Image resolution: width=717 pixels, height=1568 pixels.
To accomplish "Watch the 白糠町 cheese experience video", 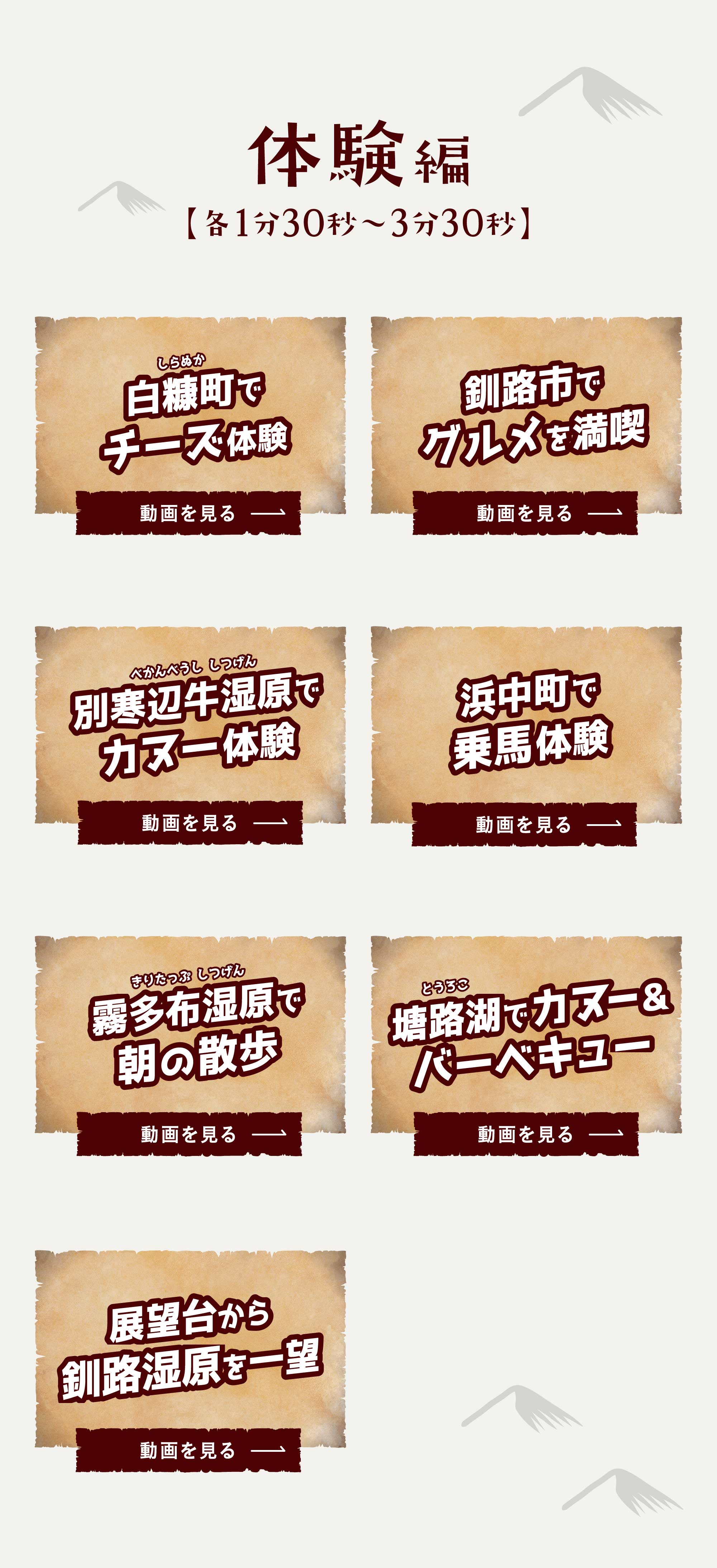I will coord(188,513).
